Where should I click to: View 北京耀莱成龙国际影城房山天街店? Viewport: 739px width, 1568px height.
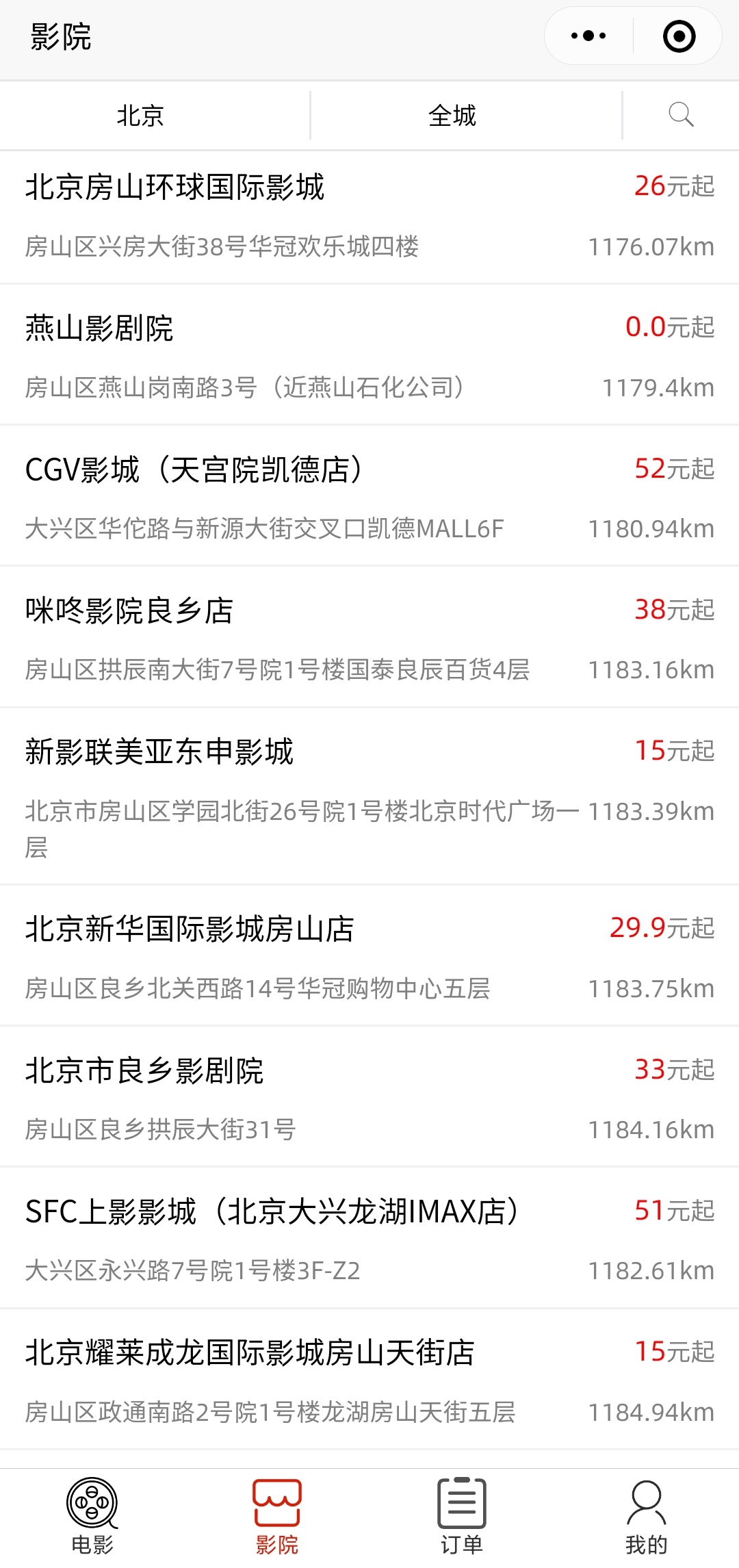pos(369,1380)
